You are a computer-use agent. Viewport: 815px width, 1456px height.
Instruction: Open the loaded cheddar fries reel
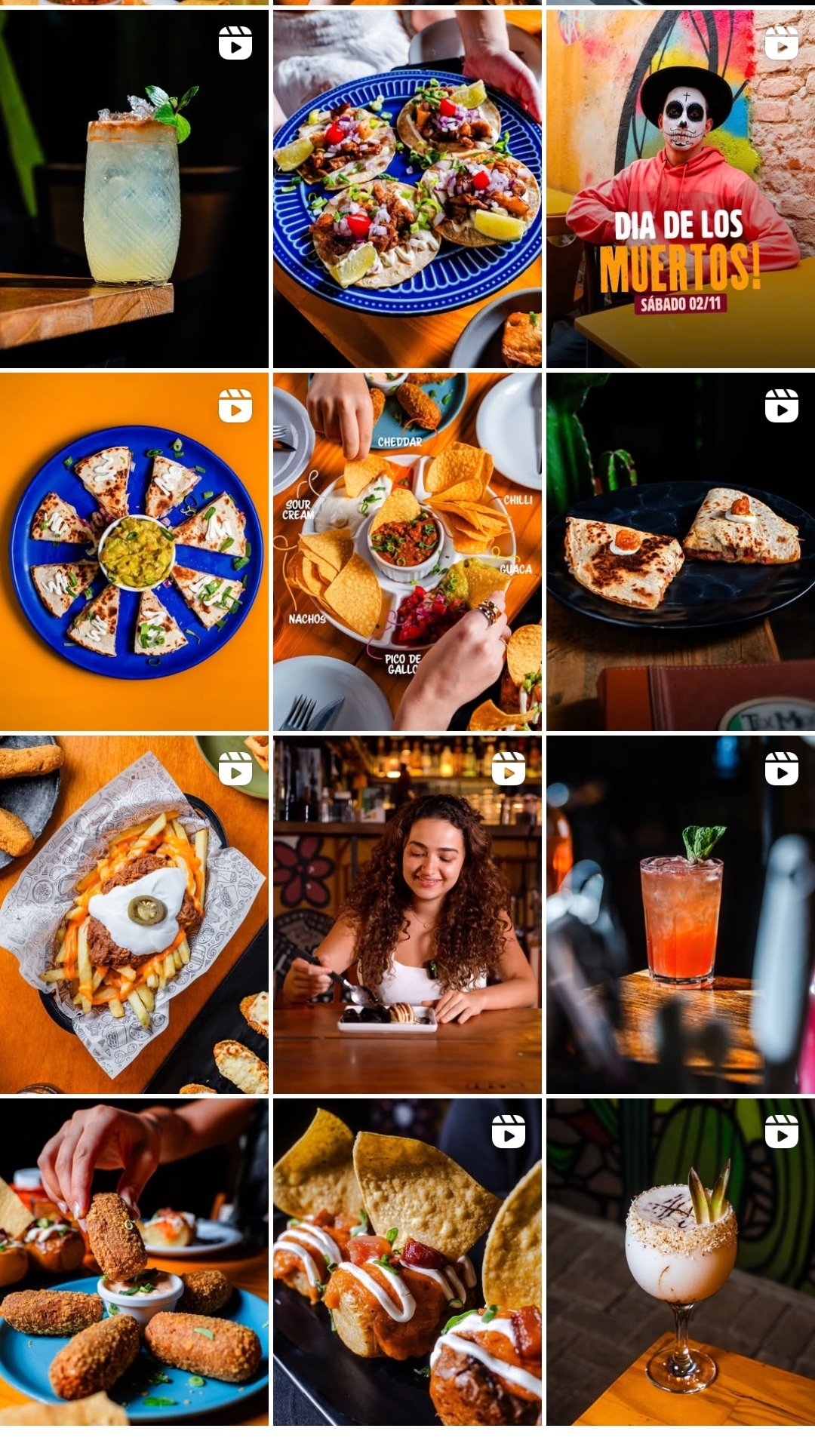(x=134, y=914)
